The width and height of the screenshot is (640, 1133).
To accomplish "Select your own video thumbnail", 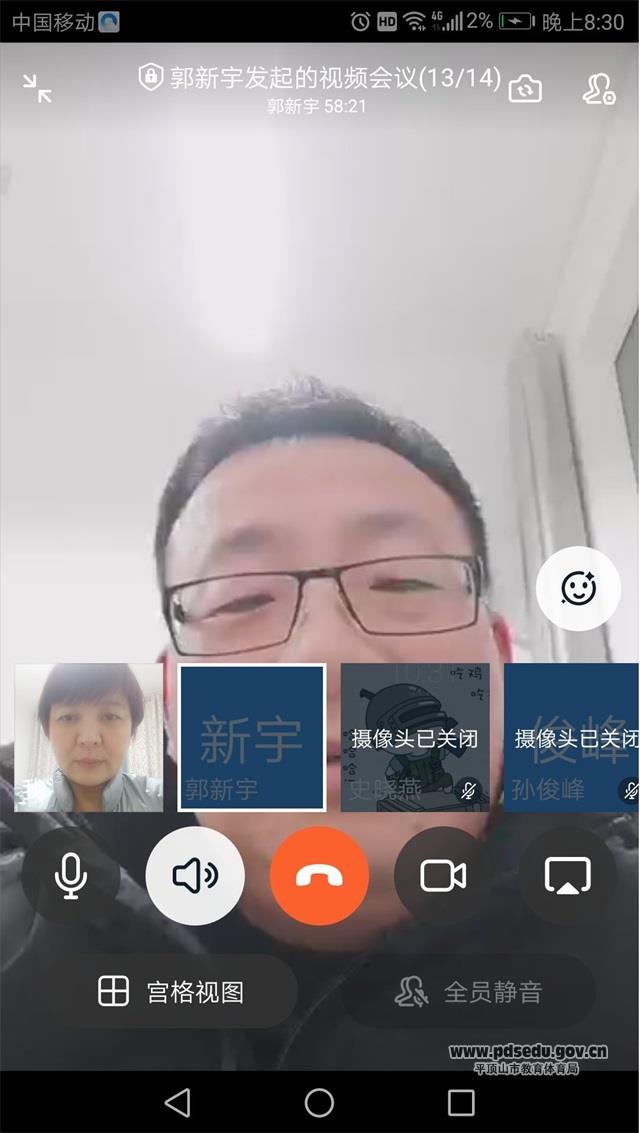I will 89,737.
